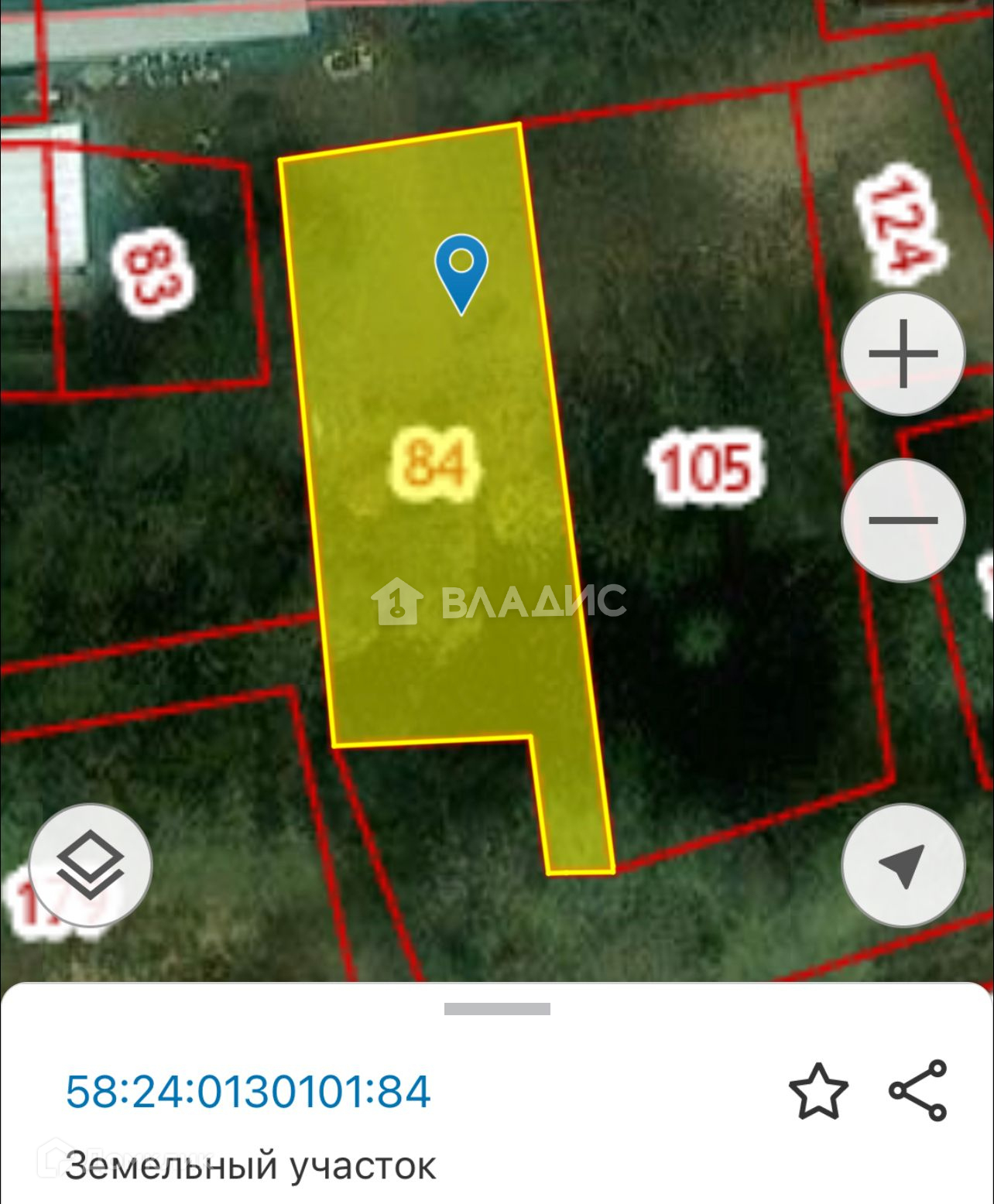Add parcel 58:24:0130101:84 to favorites

[x=818, y=1091]
